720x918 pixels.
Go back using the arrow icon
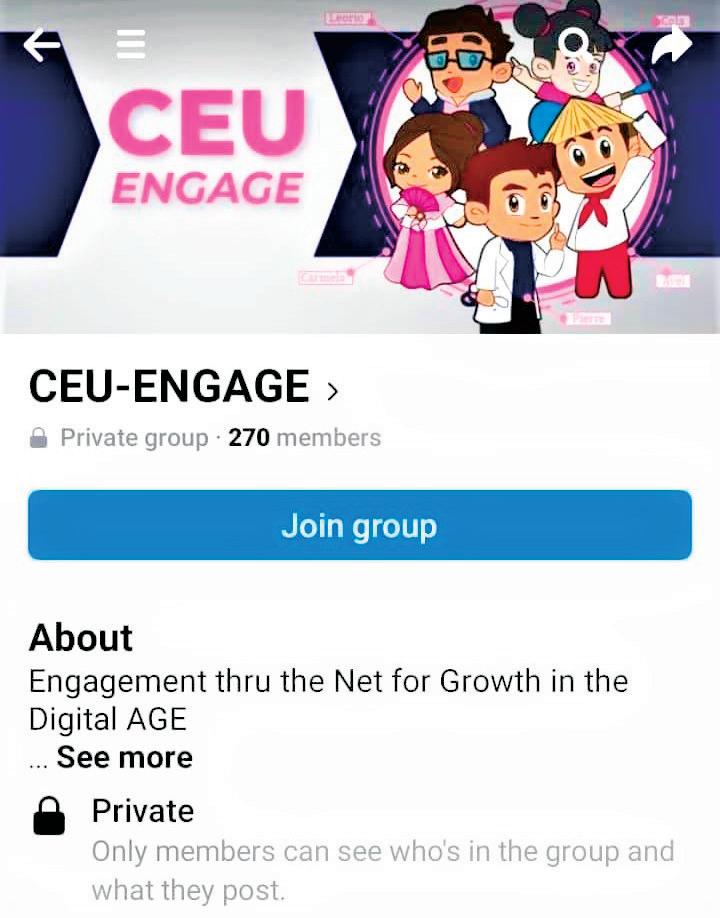[42, 44]
